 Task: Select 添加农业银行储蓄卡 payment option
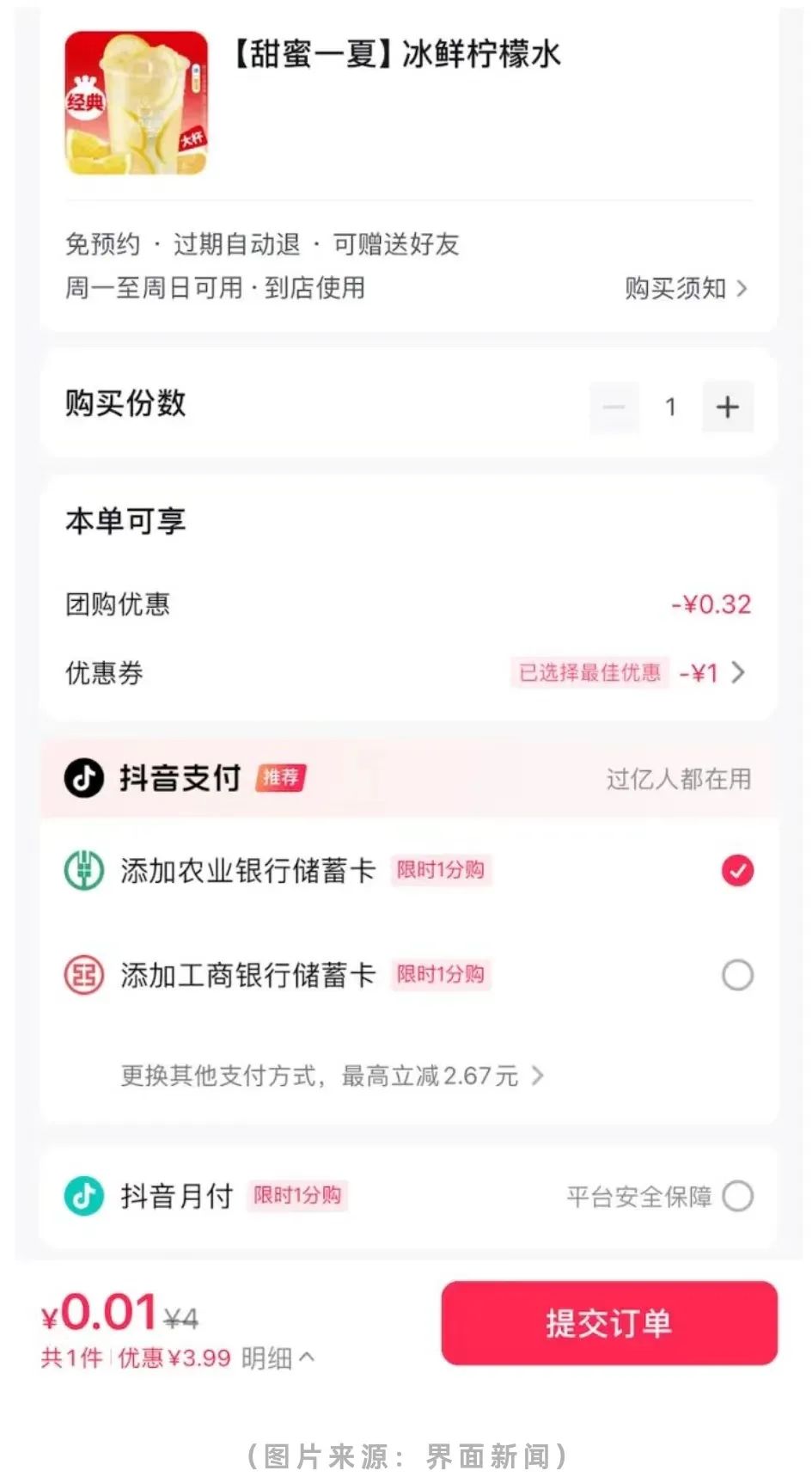pos(737,871)
